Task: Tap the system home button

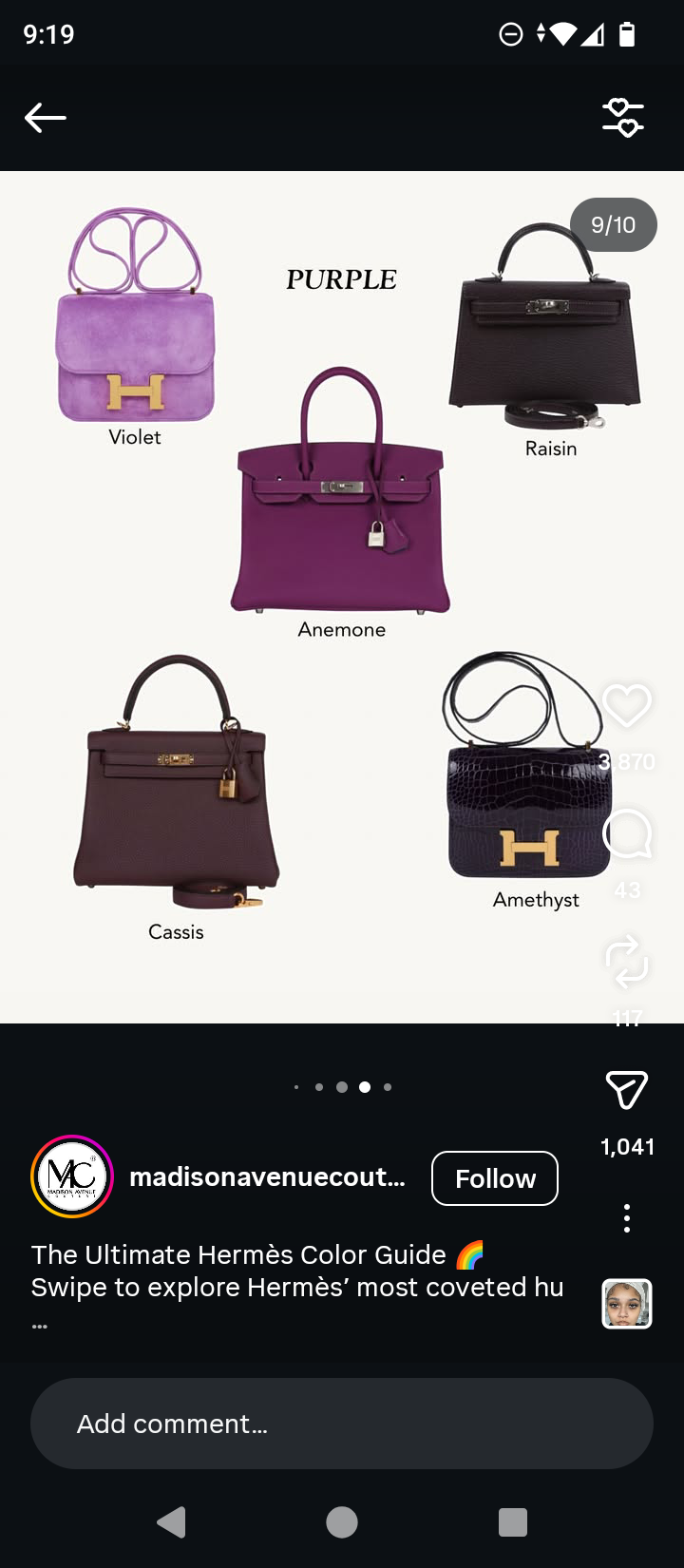Action: click(x=342, y=1522)
